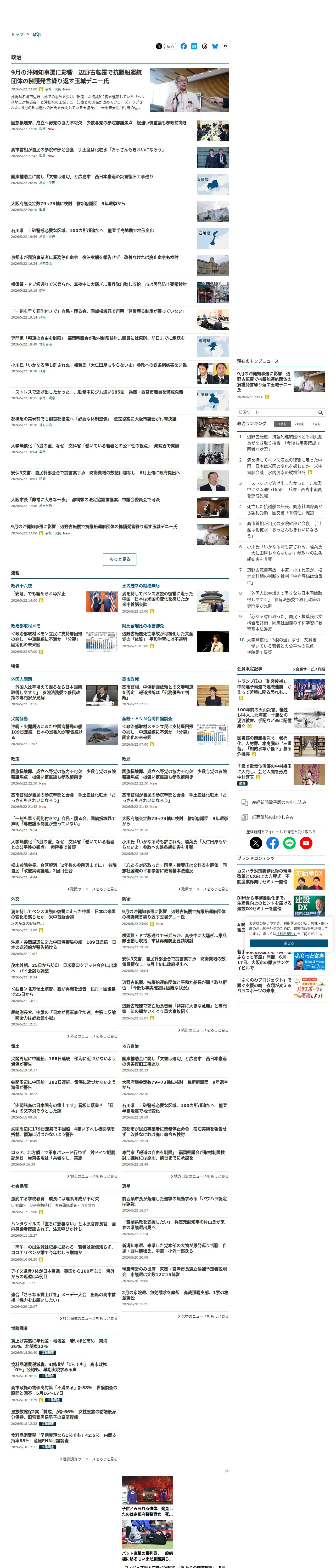Follow Sankei on LINE
This screenshot has height=1568, width=336.
(x=290, y=843)
